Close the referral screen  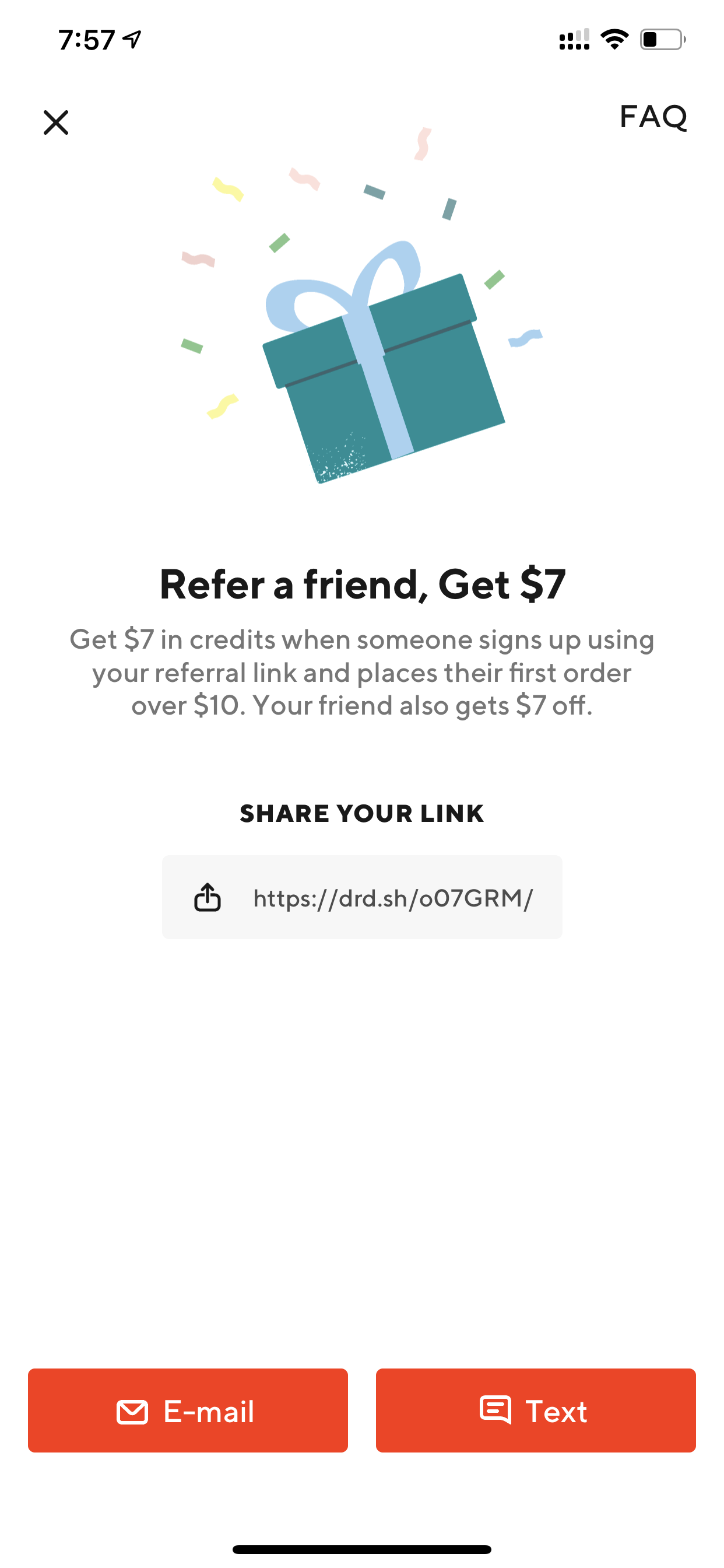(56, 123)
